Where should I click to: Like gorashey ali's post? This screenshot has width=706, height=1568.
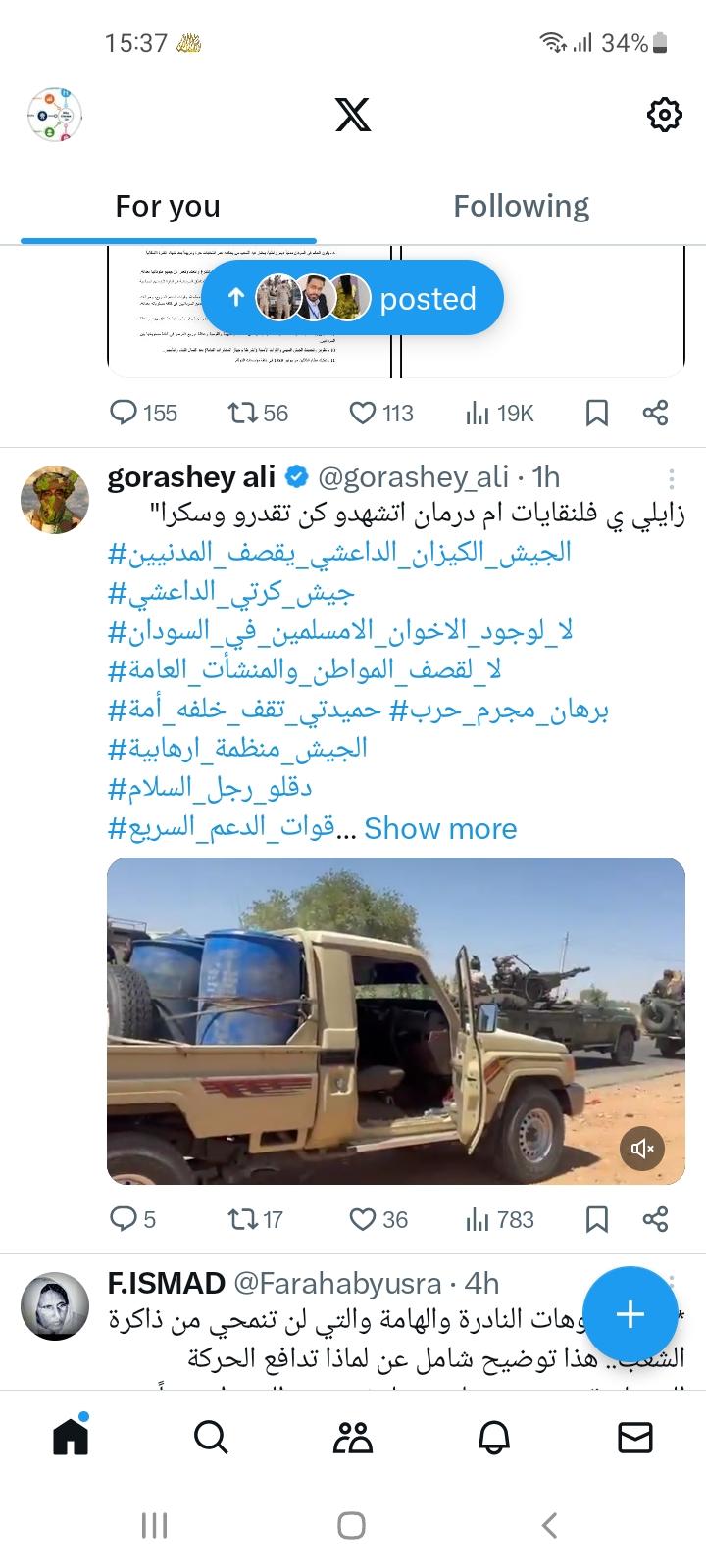click(364, 1219)
